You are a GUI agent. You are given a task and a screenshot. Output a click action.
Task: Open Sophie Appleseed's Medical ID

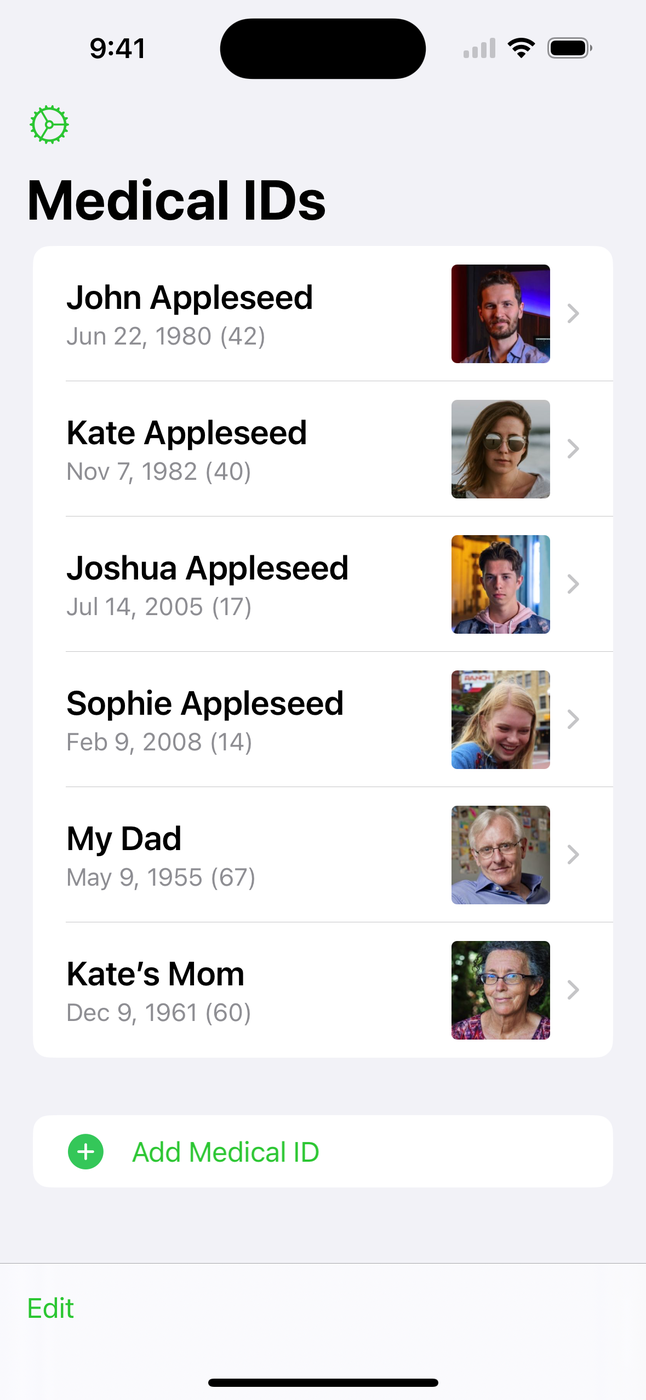(x=322, y=719)
